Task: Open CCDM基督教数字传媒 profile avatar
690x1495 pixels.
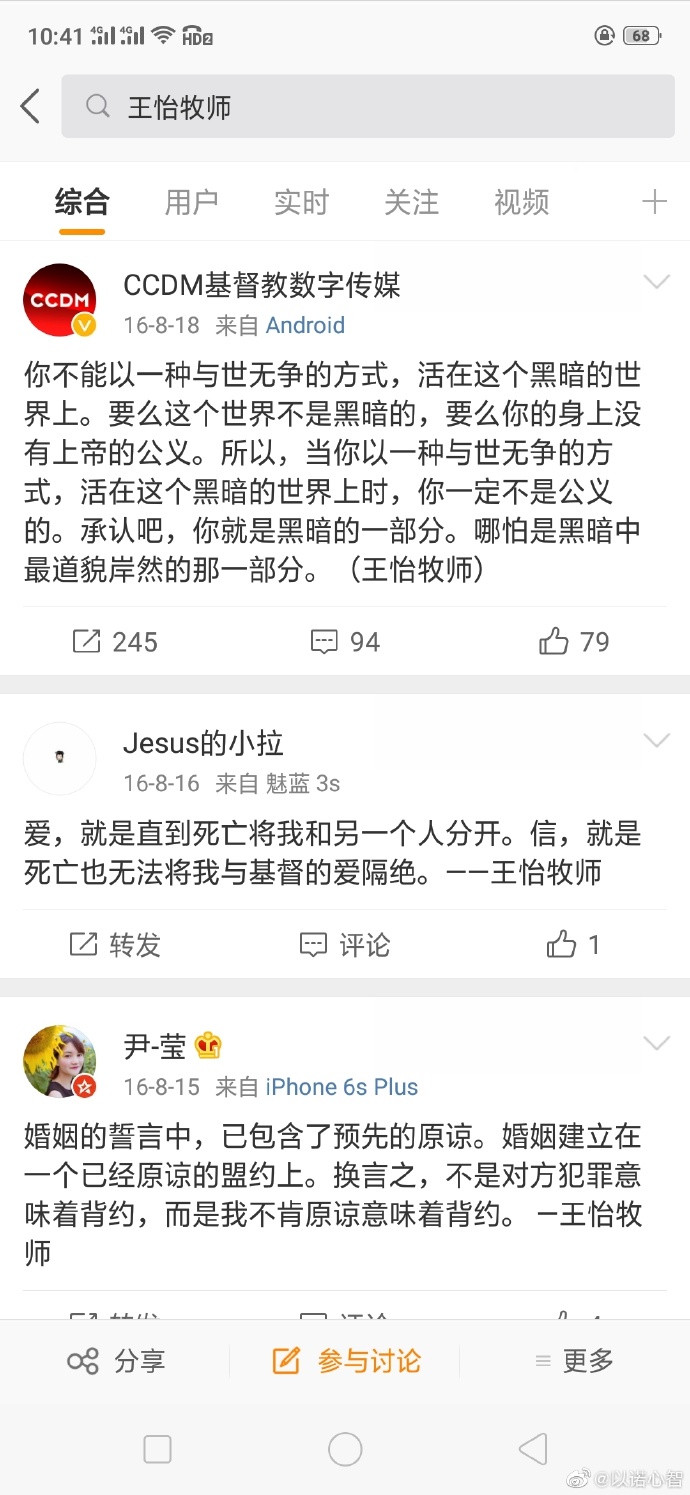Action: 59,300
